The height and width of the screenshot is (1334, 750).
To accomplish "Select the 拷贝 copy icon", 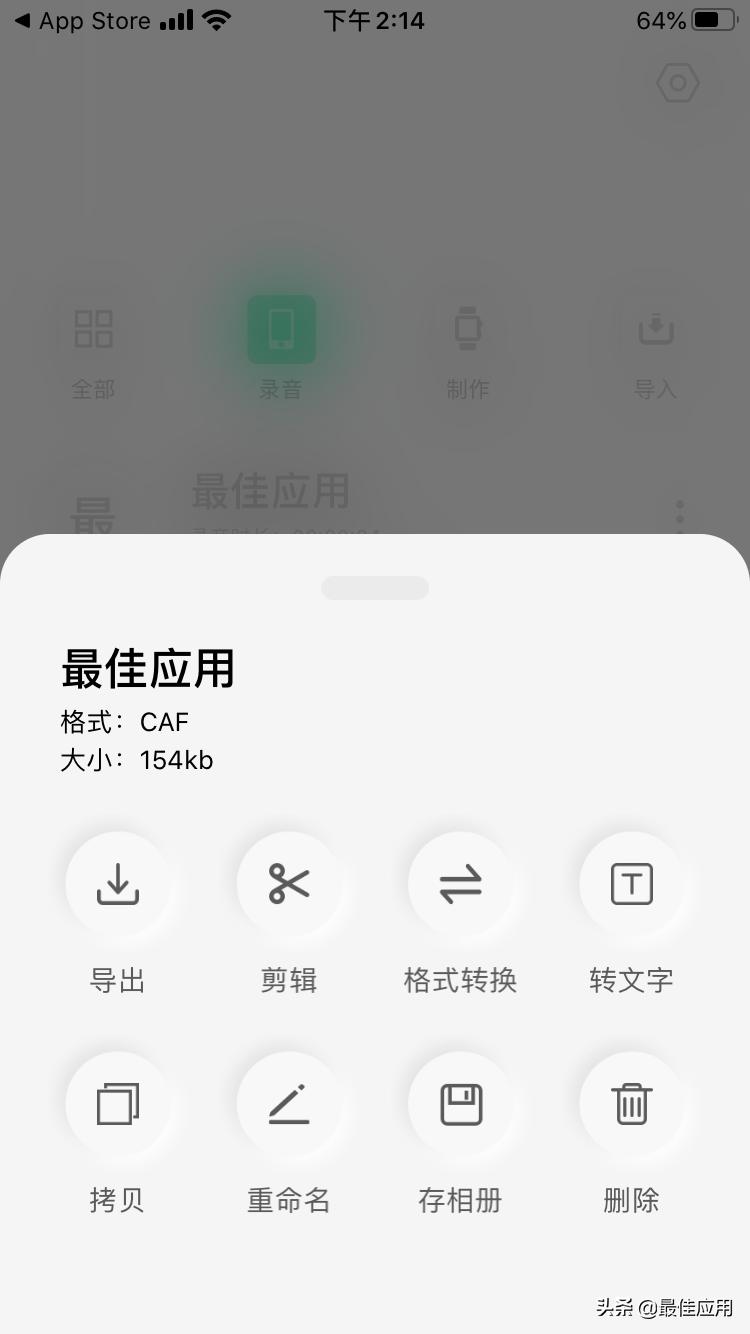I will pos(119,1104).
